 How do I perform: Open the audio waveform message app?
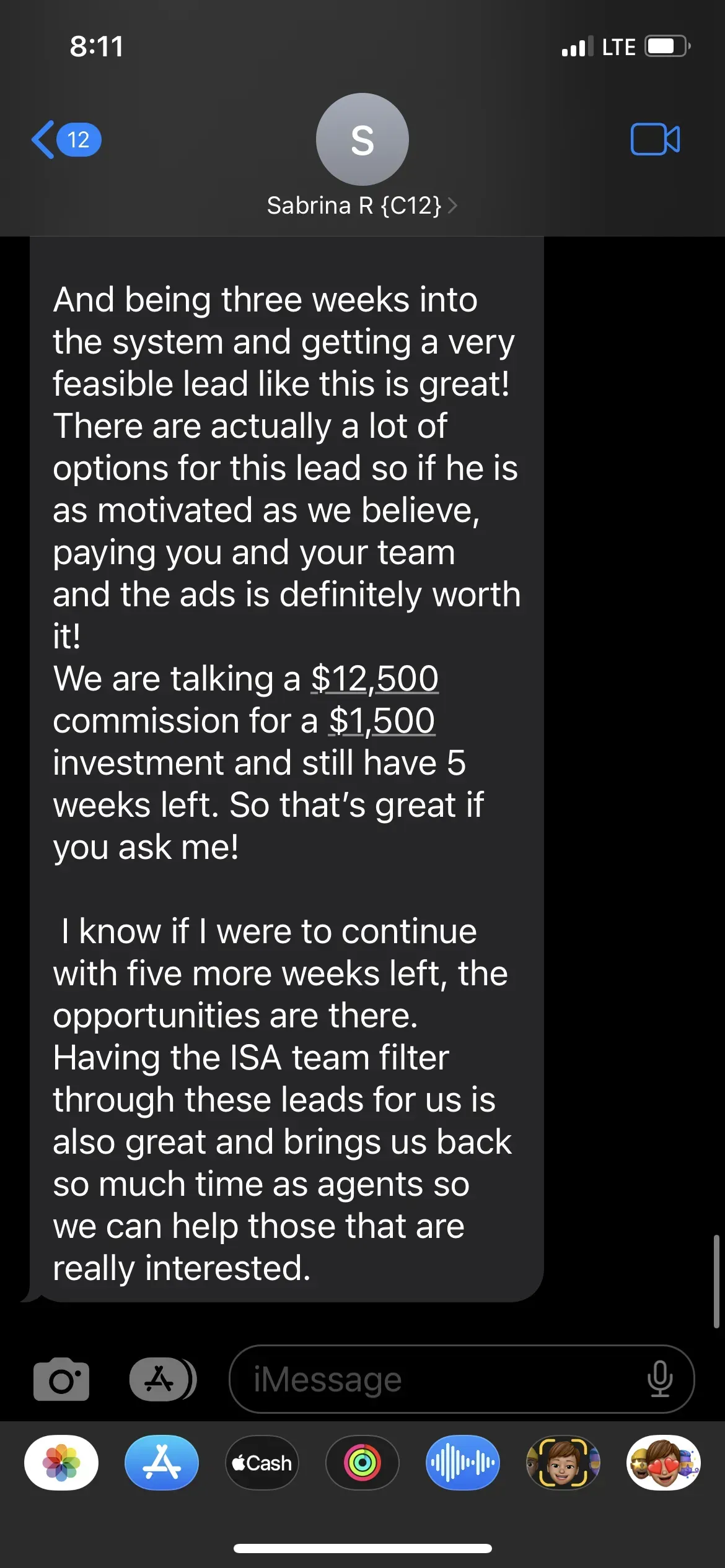click(x=463, y=1463)
